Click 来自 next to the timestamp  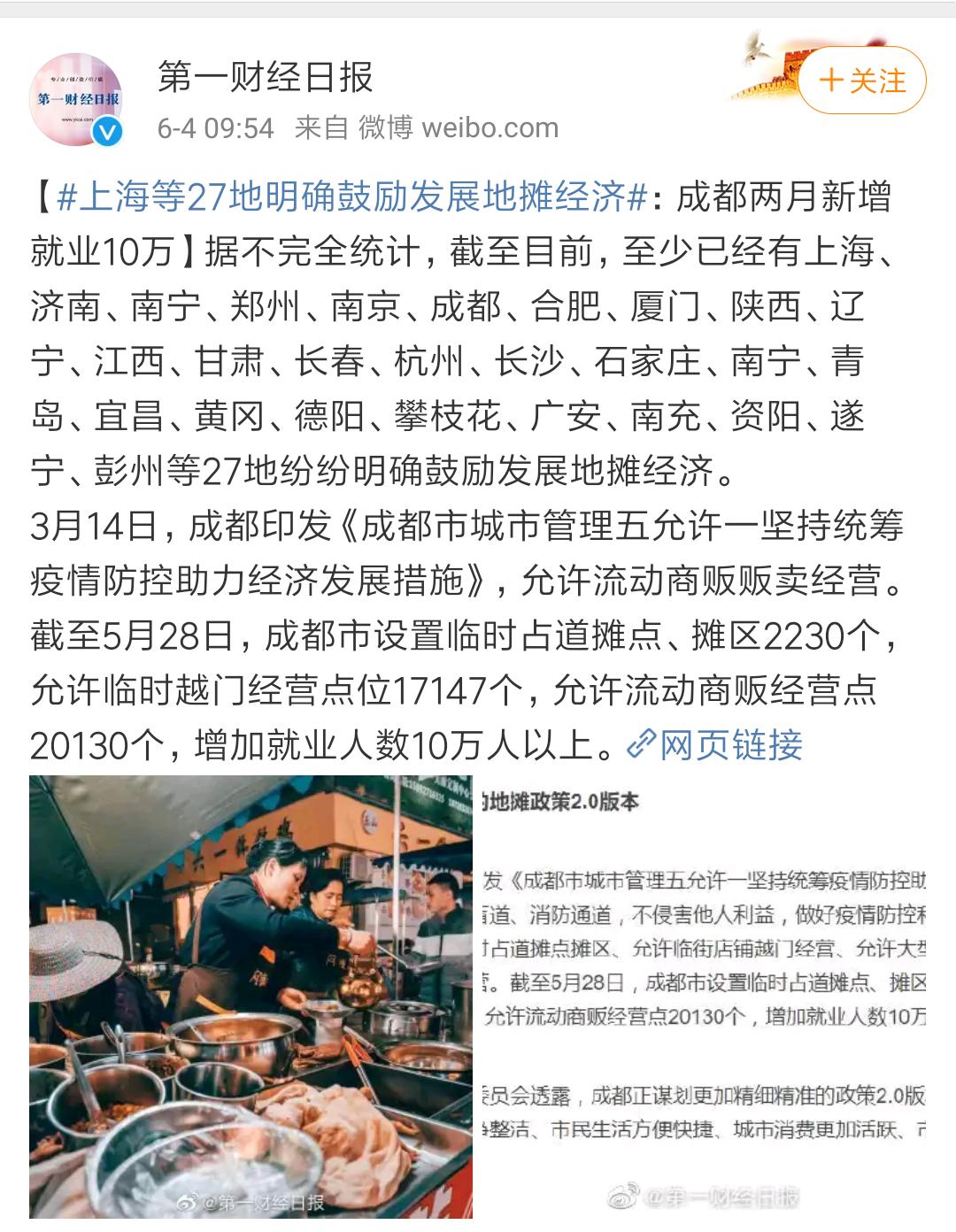pos(322,128)
